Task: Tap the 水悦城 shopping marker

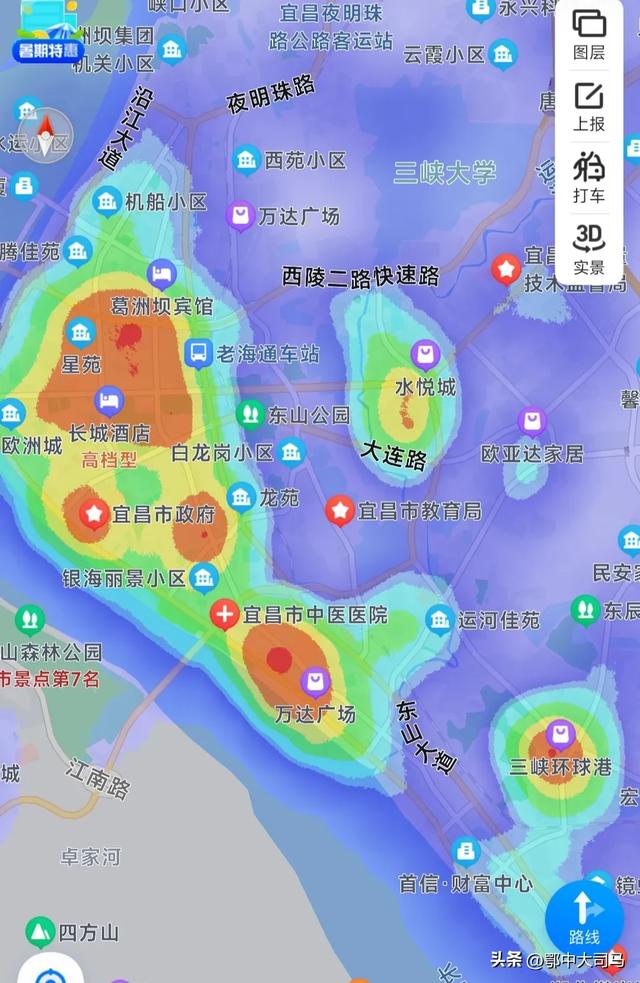Action: 426,354
